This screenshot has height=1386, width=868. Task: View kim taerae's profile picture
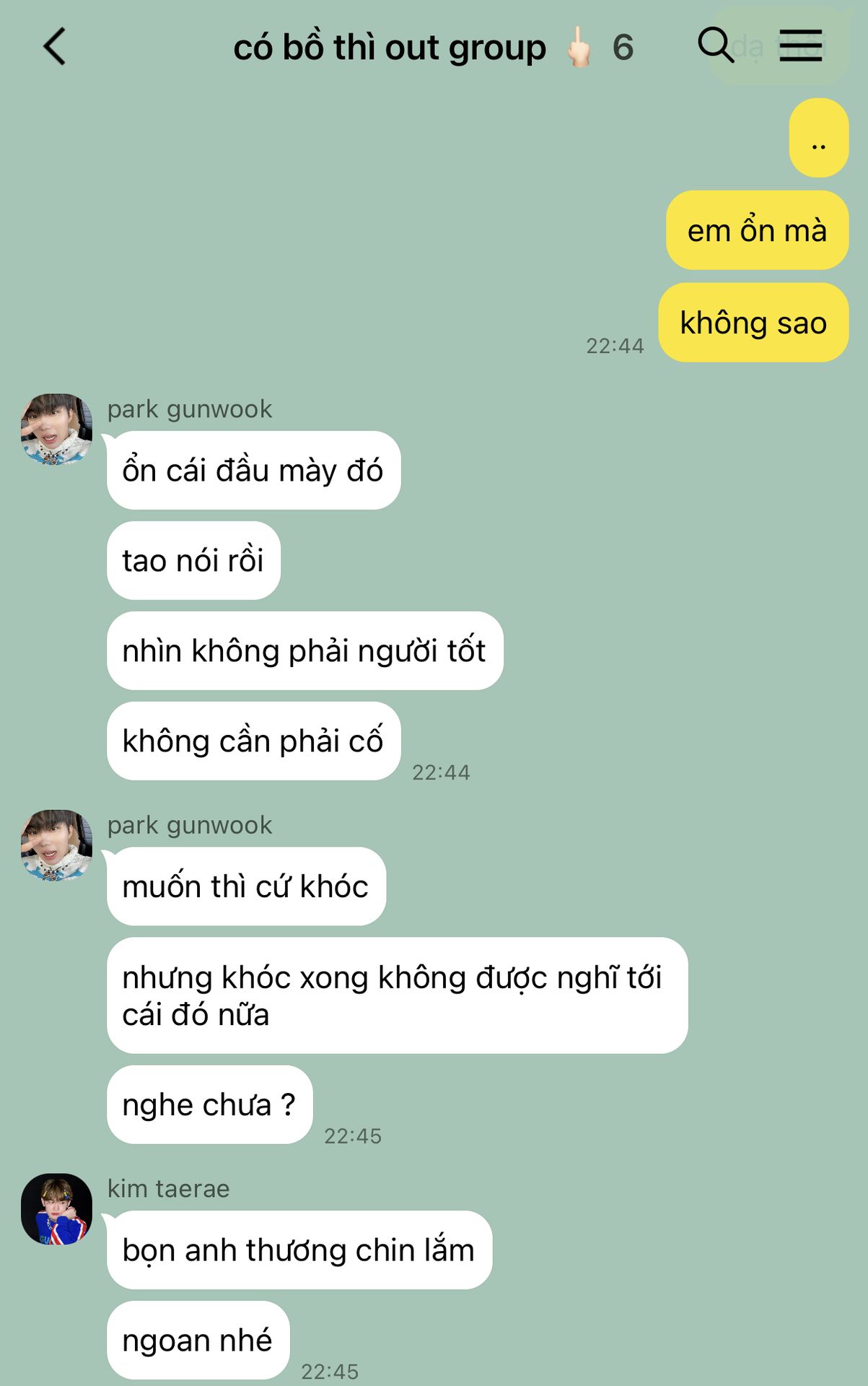[56, 1208]
